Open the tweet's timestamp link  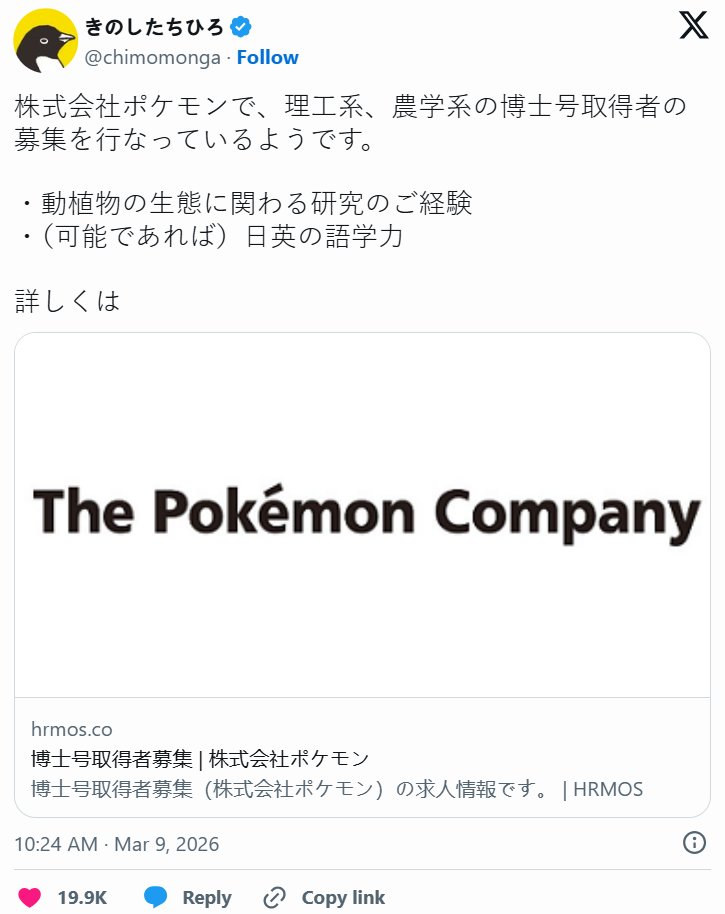[116, 844]
